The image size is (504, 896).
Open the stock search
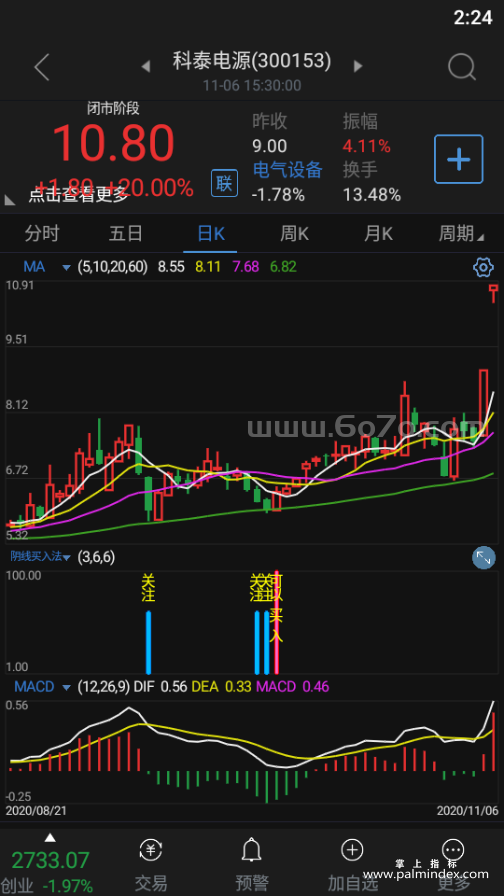click(x=462, y=67)
